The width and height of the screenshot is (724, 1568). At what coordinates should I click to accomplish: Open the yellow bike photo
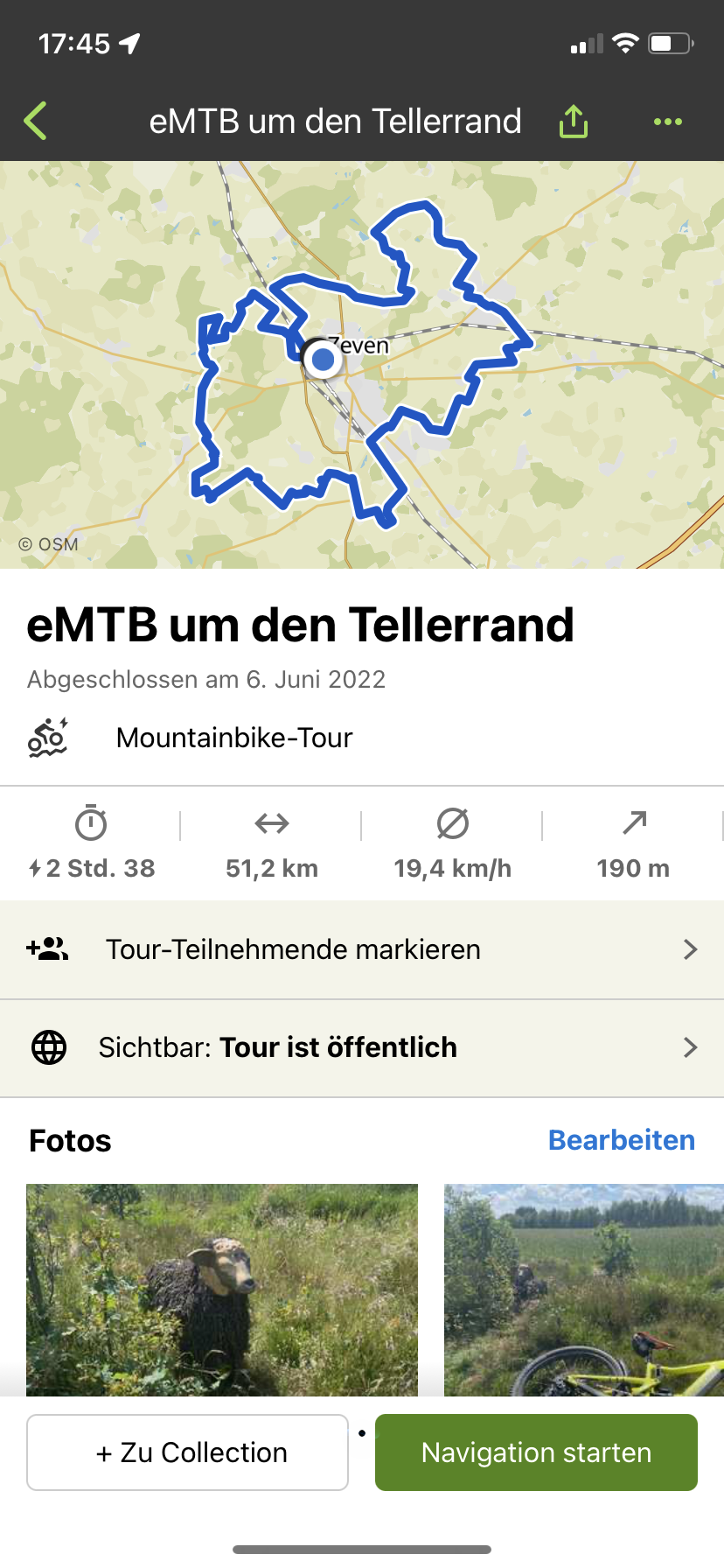point(584,1290)
